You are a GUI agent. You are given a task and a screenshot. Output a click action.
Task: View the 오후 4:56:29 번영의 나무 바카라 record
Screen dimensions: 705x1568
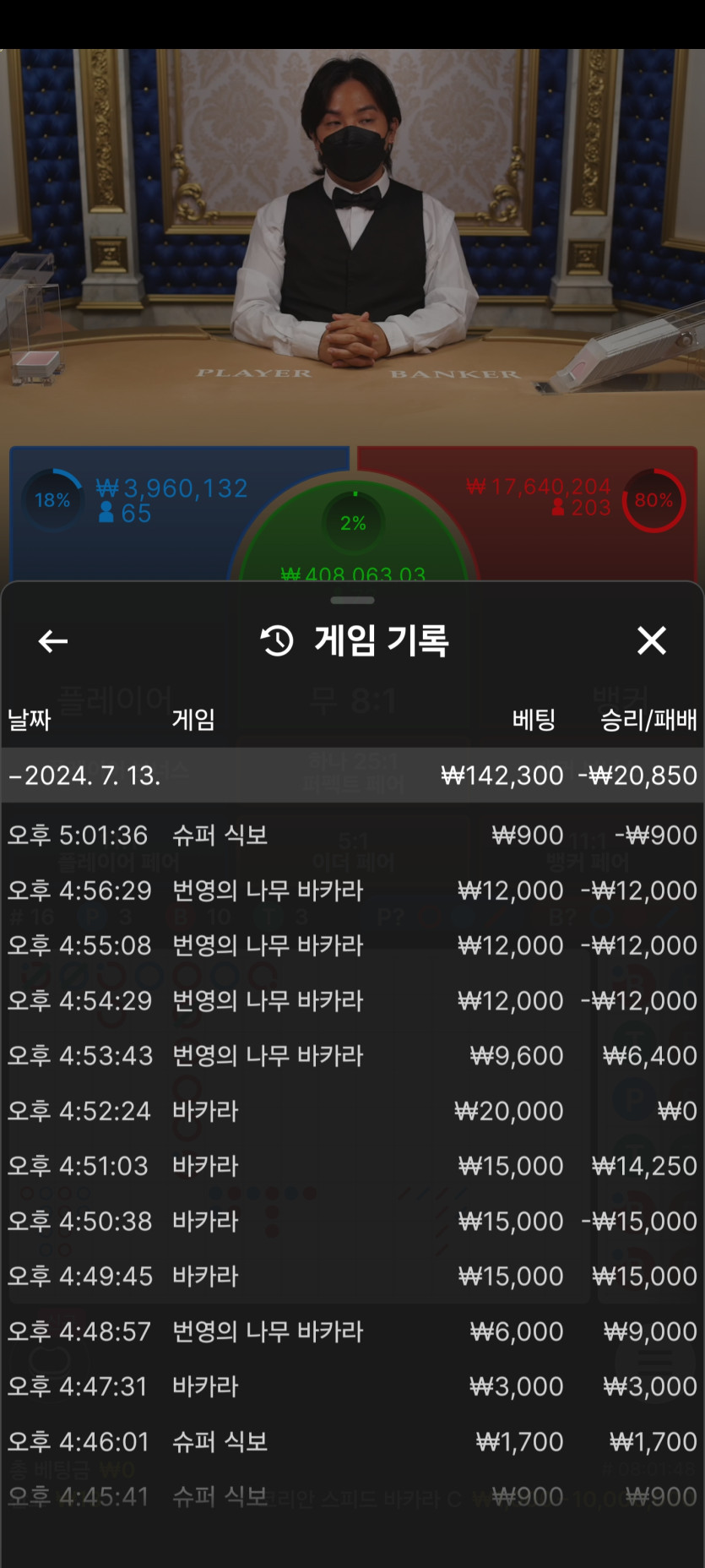(x=352, y=890)
